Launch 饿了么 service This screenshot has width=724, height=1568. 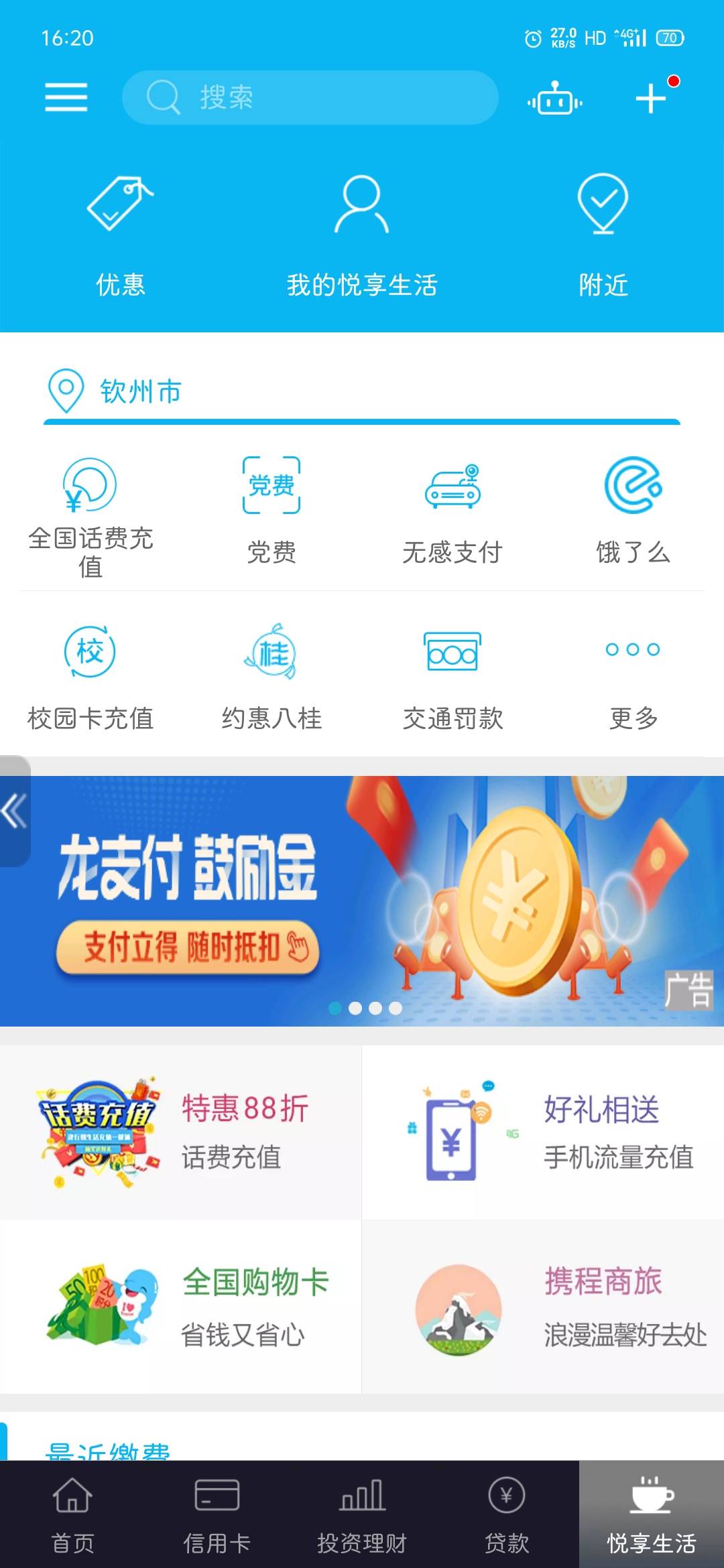[633, 509]
